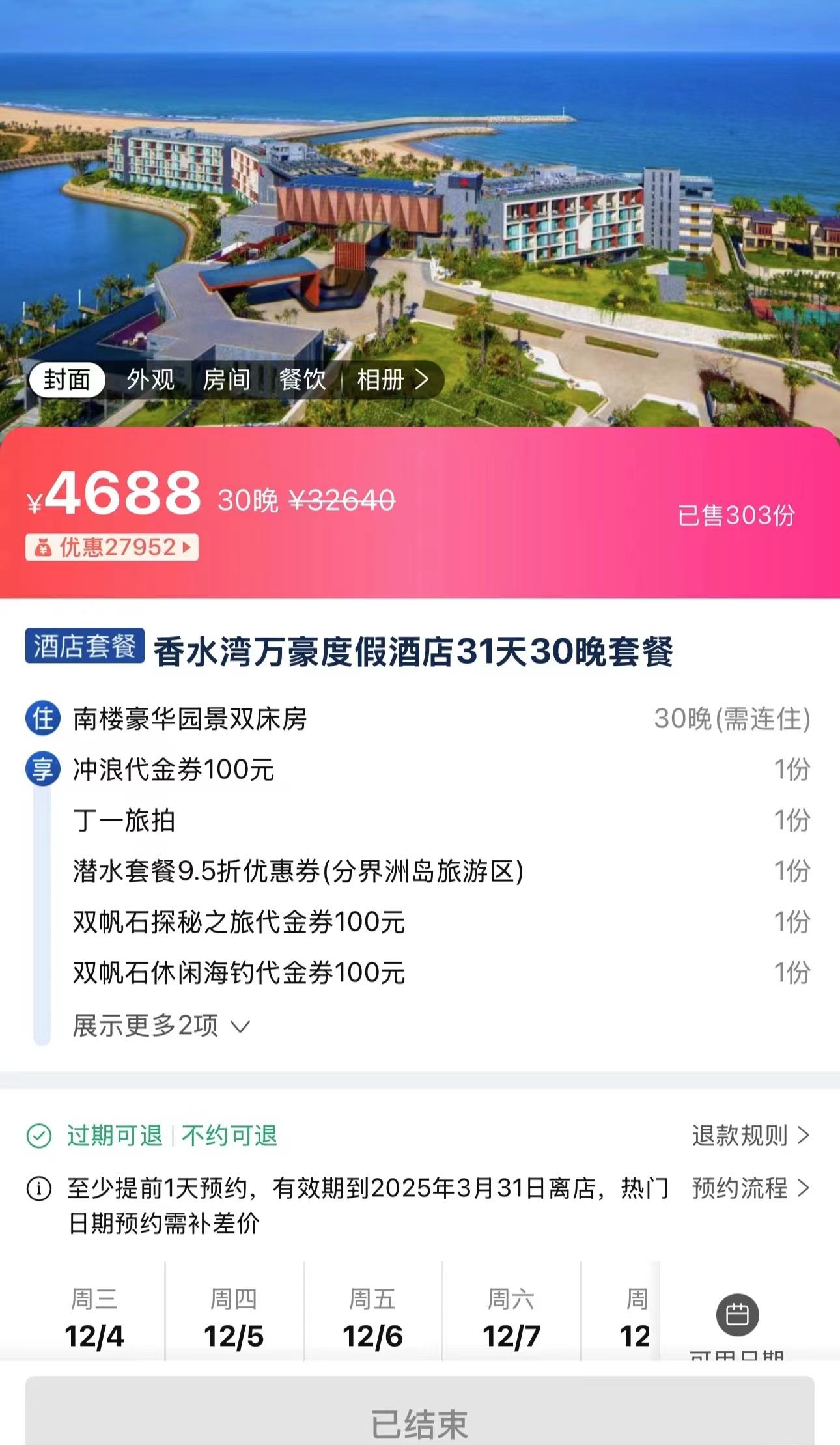Switch to the 外观 photo tab
This screenshot has height=1445, width=840.
coord(150,380)
